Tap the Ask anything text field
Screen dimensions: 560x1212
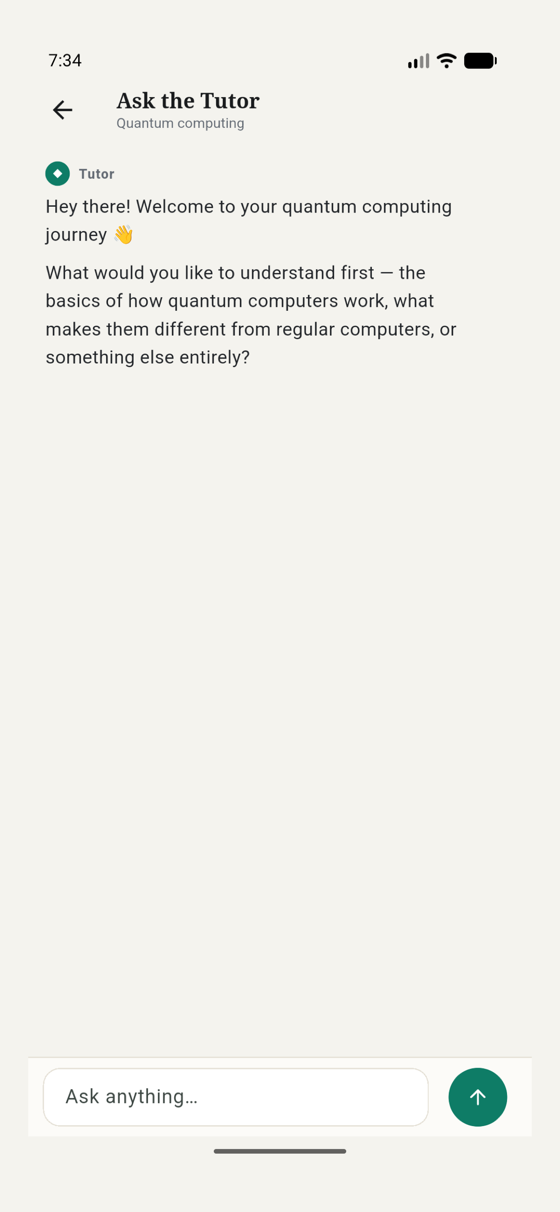tap(236, 1097)
